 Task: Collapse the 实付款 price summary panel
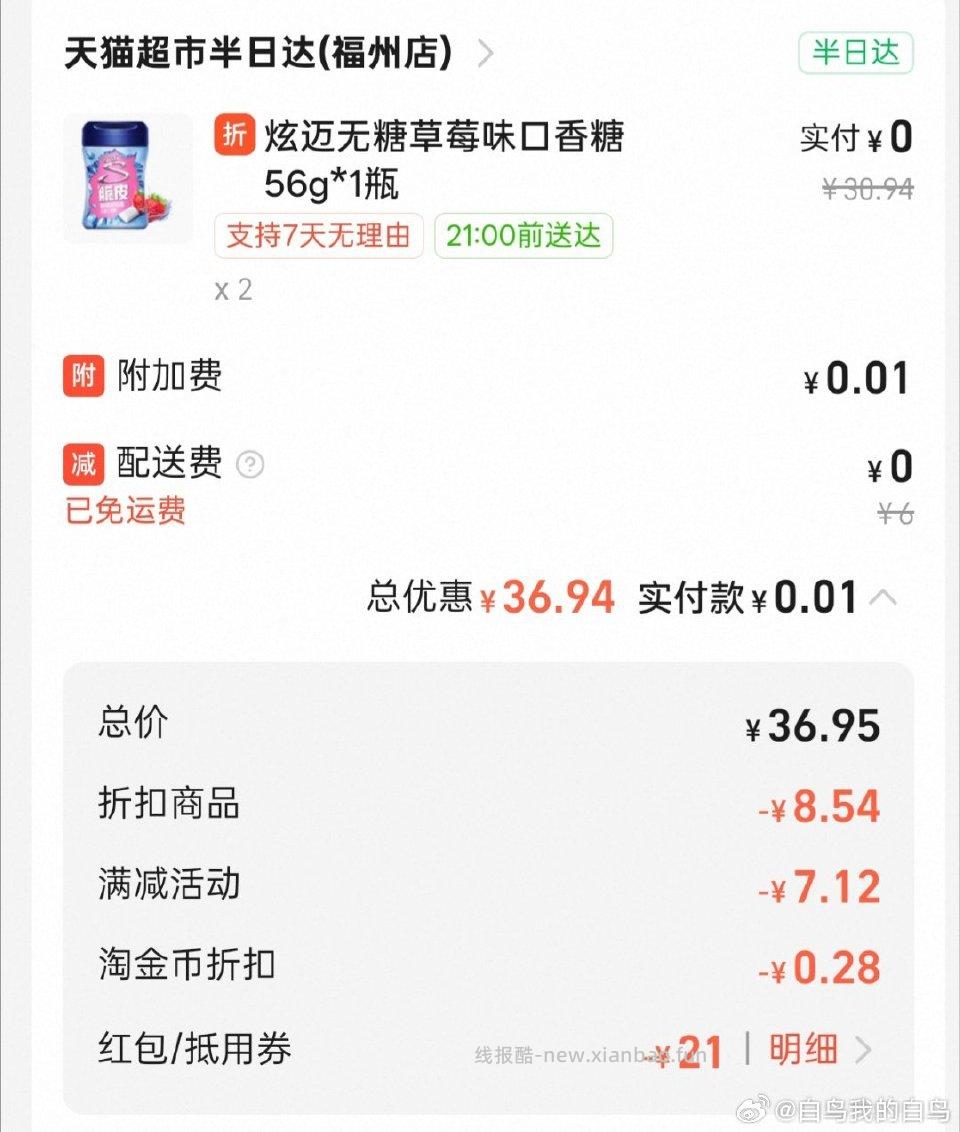click(x=883, y=596)
